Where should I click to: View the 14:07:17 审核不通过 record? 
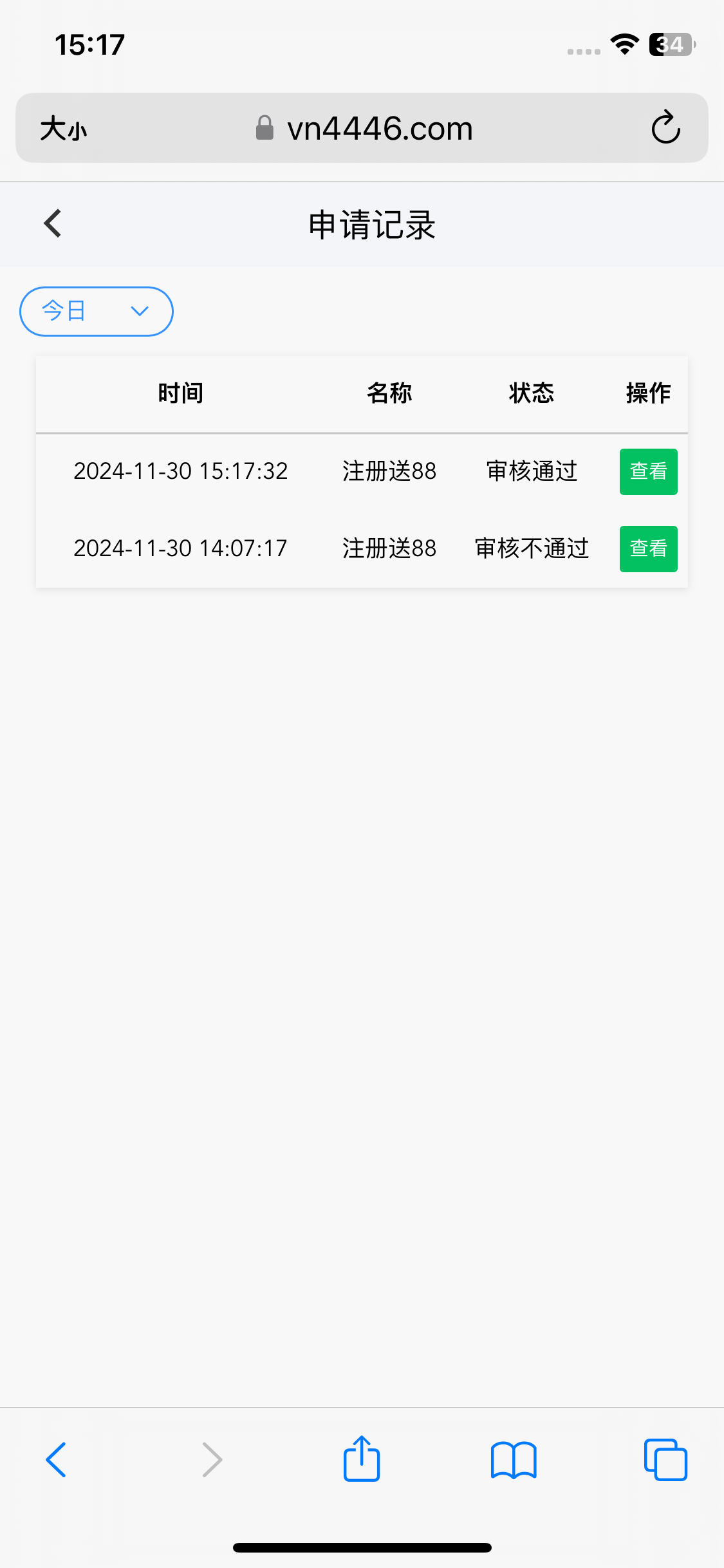648,549
